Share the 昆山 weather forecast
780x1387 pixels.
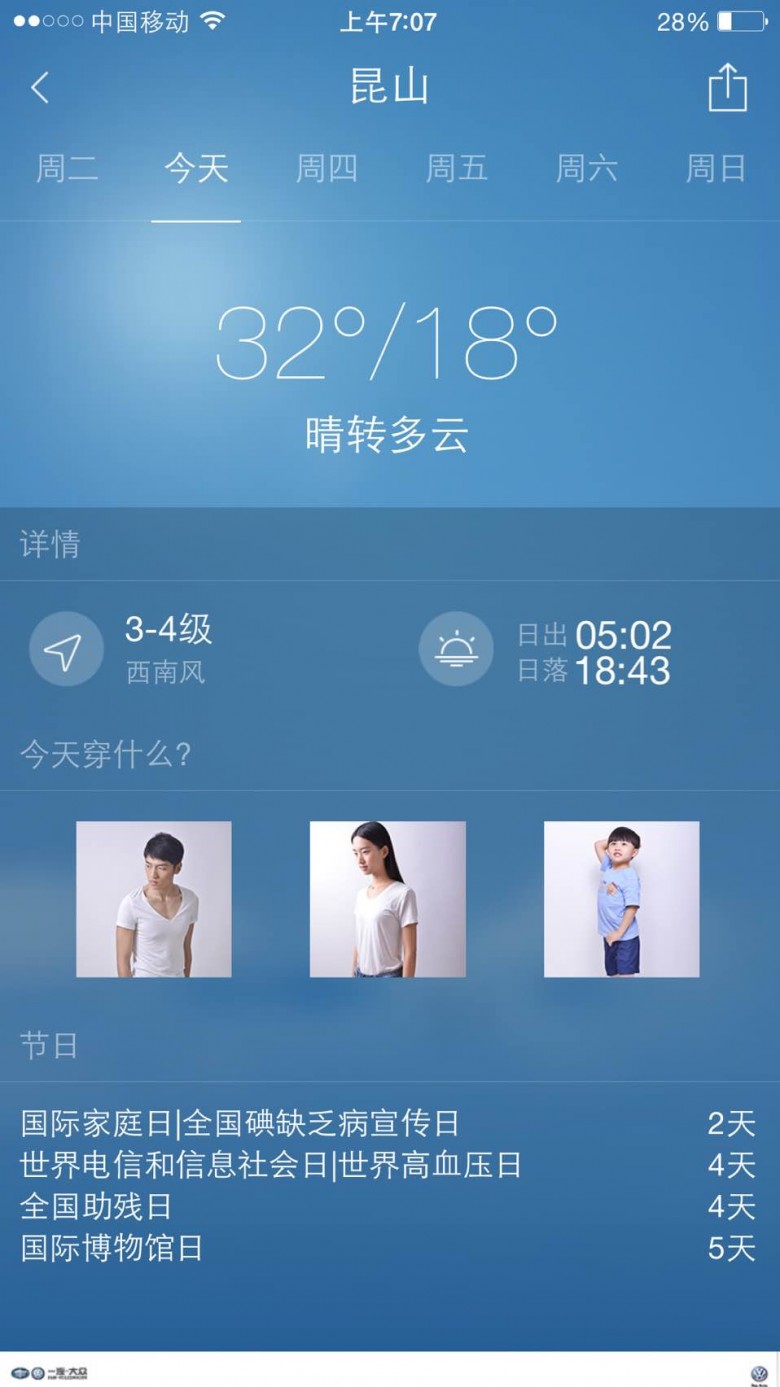coord(727,88)
